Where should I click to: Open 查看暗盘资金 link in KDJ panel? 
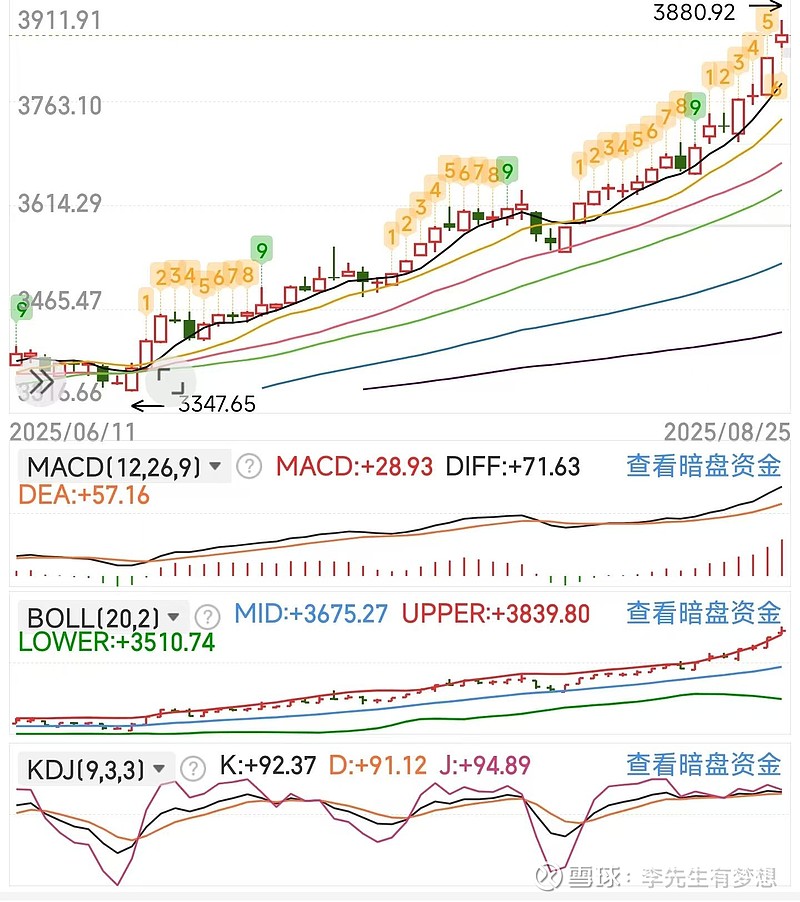pos(703,763)
